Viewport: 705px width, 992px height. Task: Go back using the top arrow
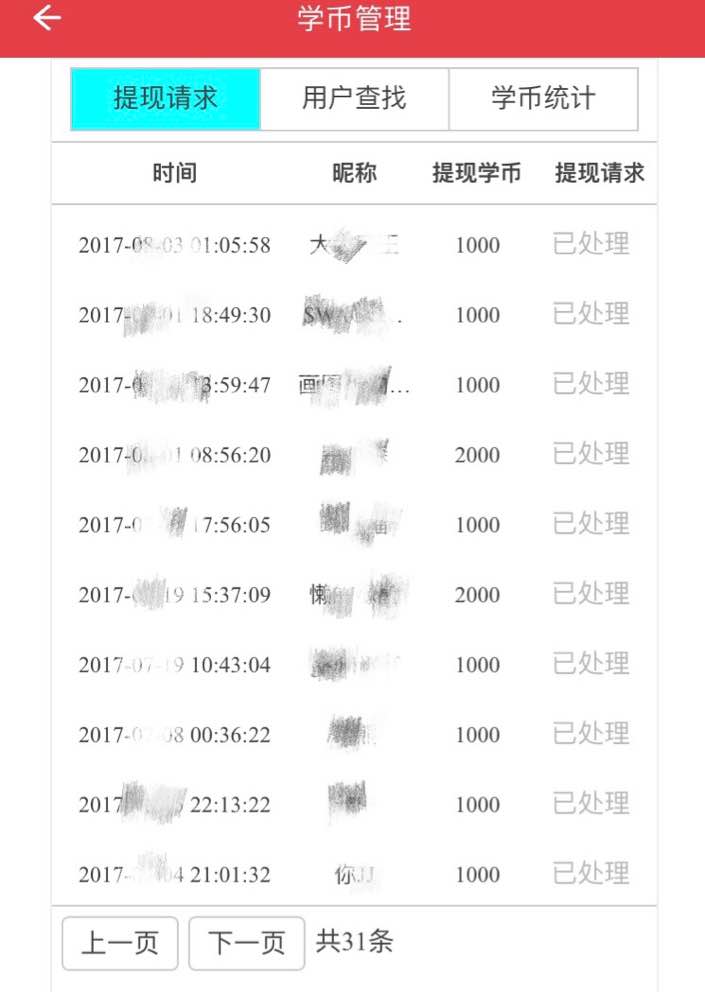tap(46, 20)
